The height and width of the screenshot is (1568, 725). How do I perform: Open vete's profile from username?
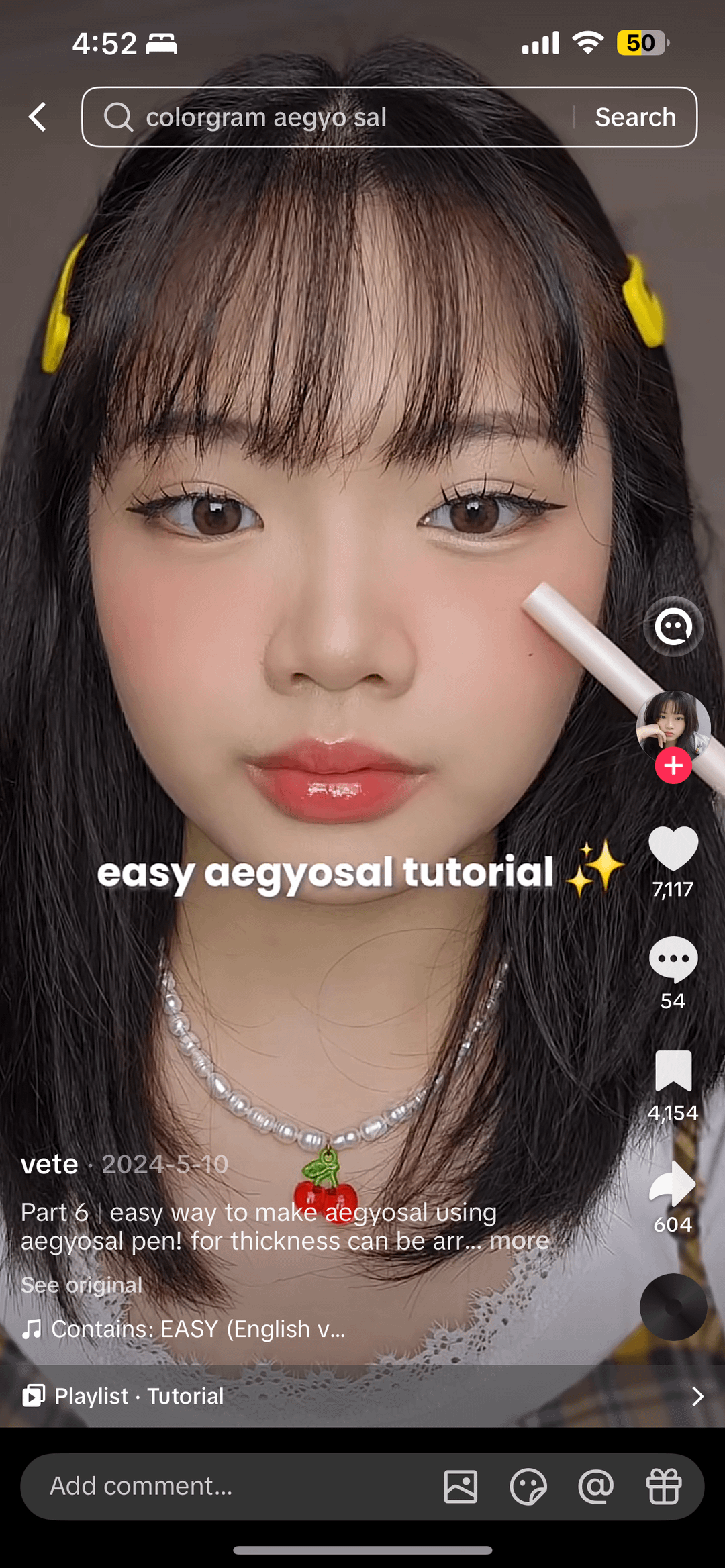click(x=50, y=1165)
